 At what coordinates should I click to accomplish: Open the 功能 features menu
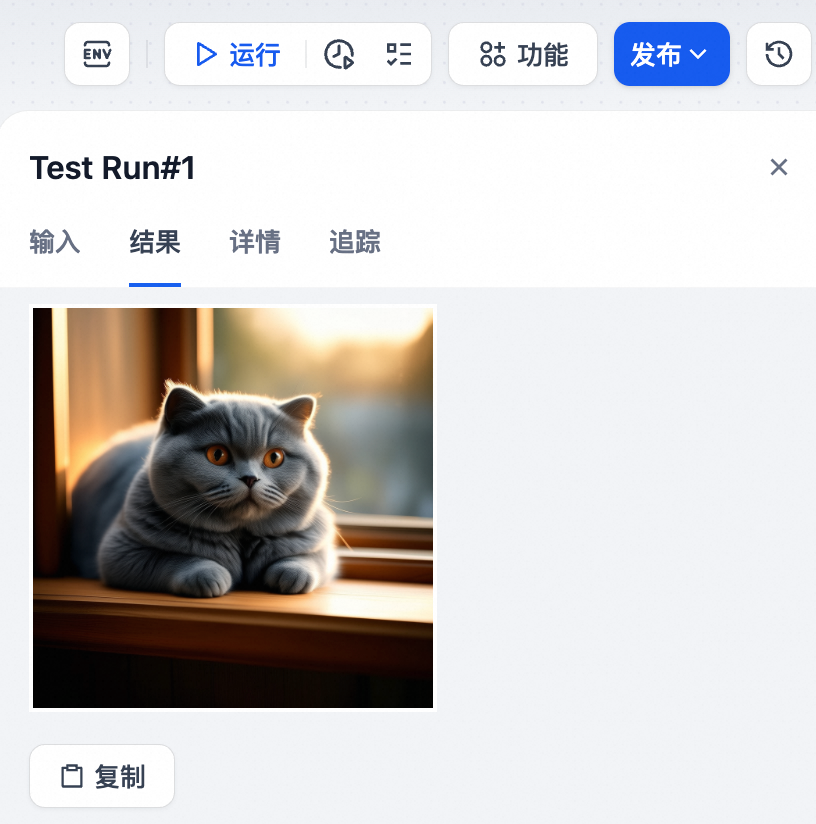tap(523, 54)
